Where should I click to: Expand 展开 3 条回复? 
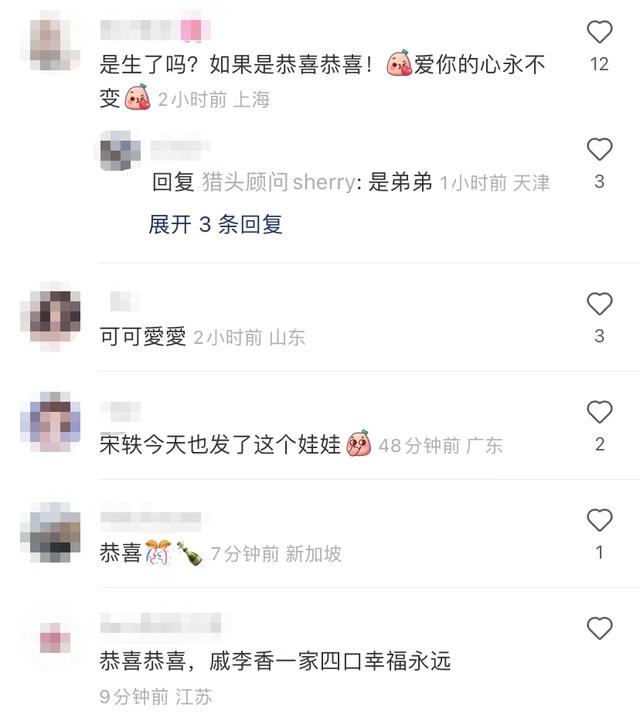tap(216, 224)
